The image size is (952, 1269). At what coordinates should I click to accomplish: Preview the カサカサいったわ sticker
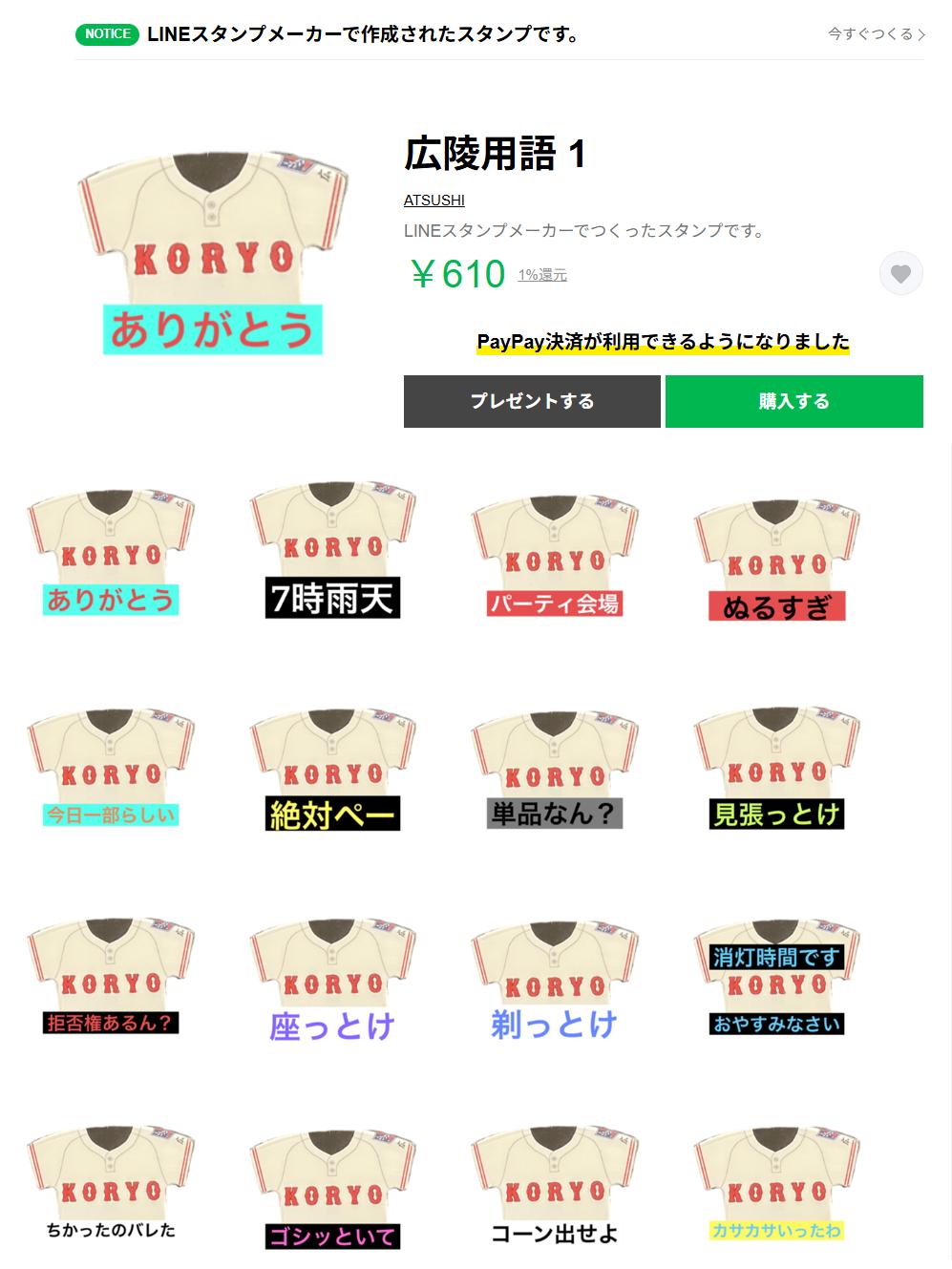(776, 1187)
